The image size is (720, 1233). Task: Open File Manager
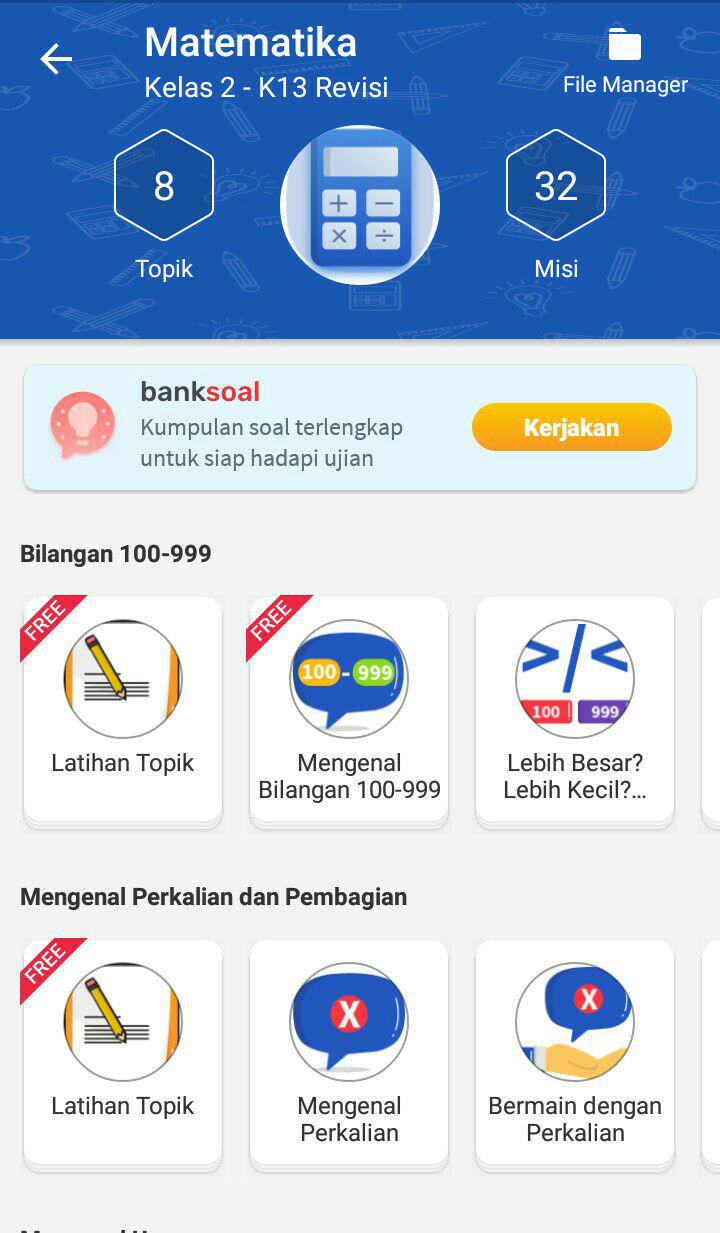pos(625,62)
